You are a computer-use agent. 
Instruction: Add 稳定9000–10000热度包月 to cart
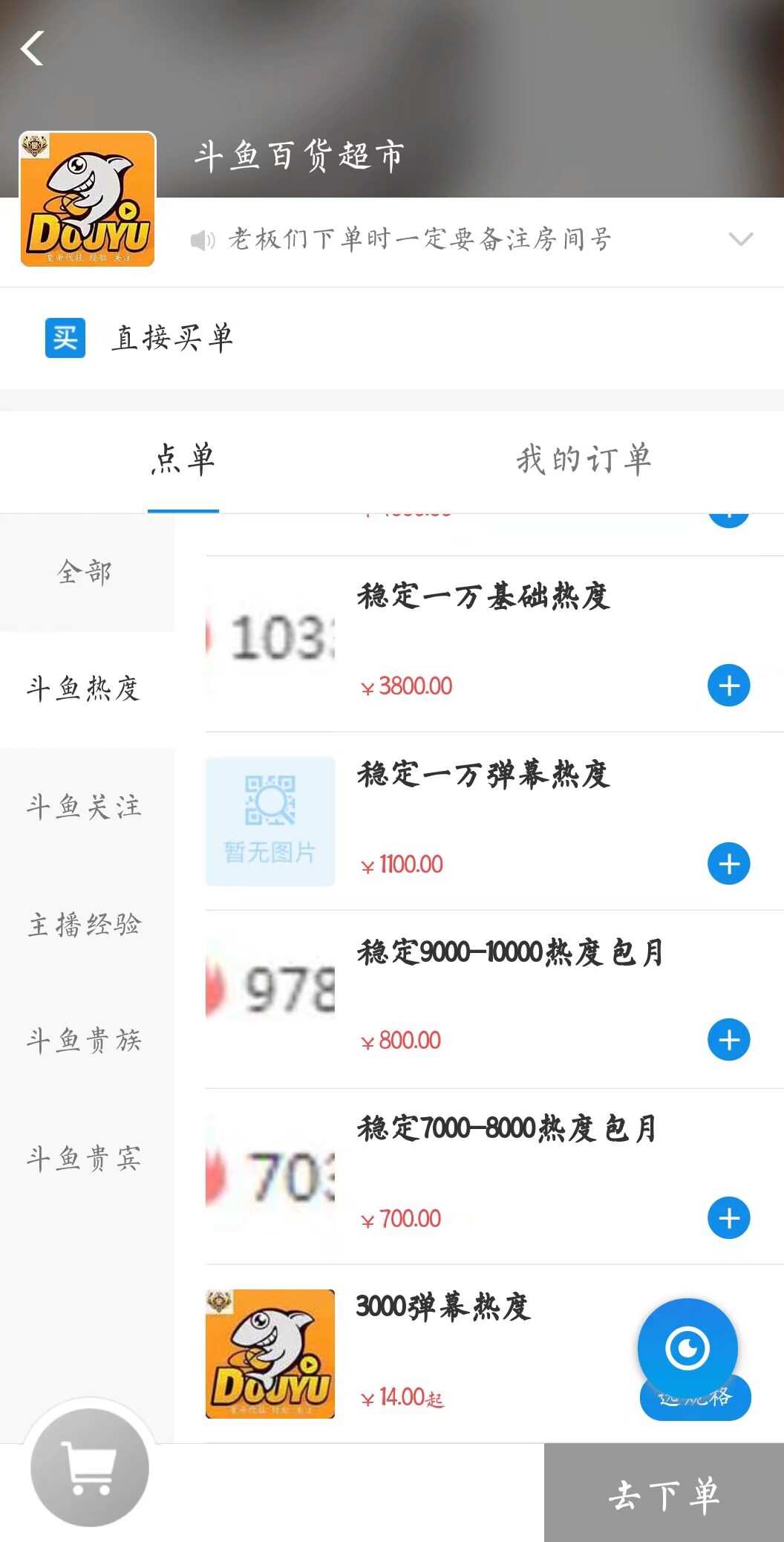(x=728, y=1040)
